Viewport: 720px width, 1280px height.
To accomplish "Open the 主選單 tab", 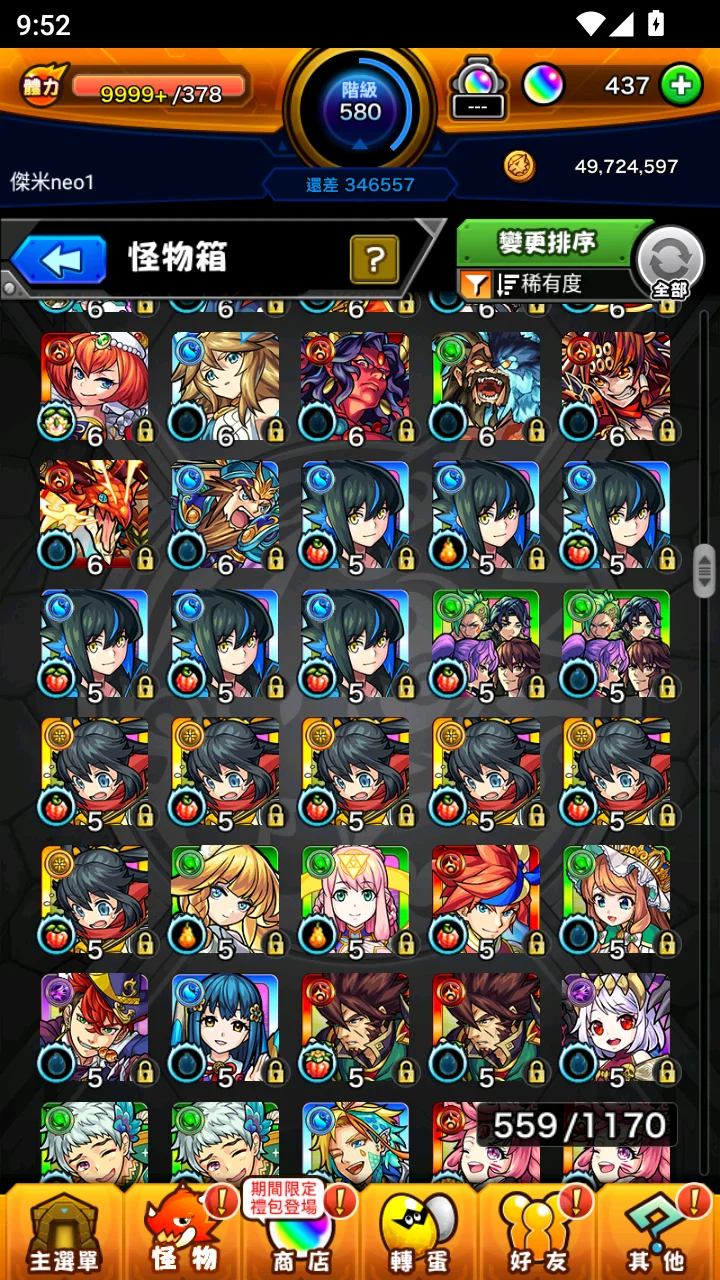I will click(62, 1234).
